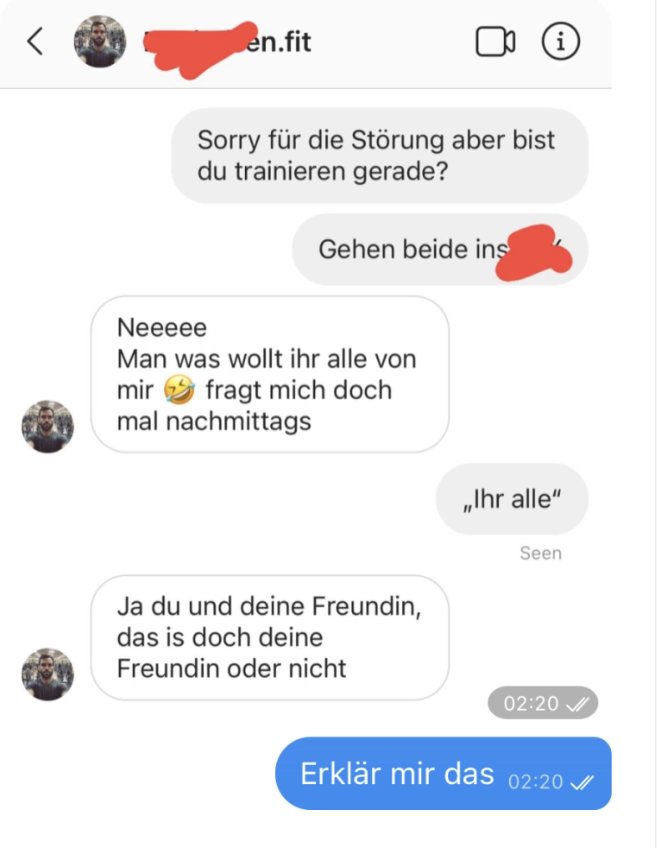Go back from this chat
The width and height of the screenshot is (657, 848).
[36, 42]
